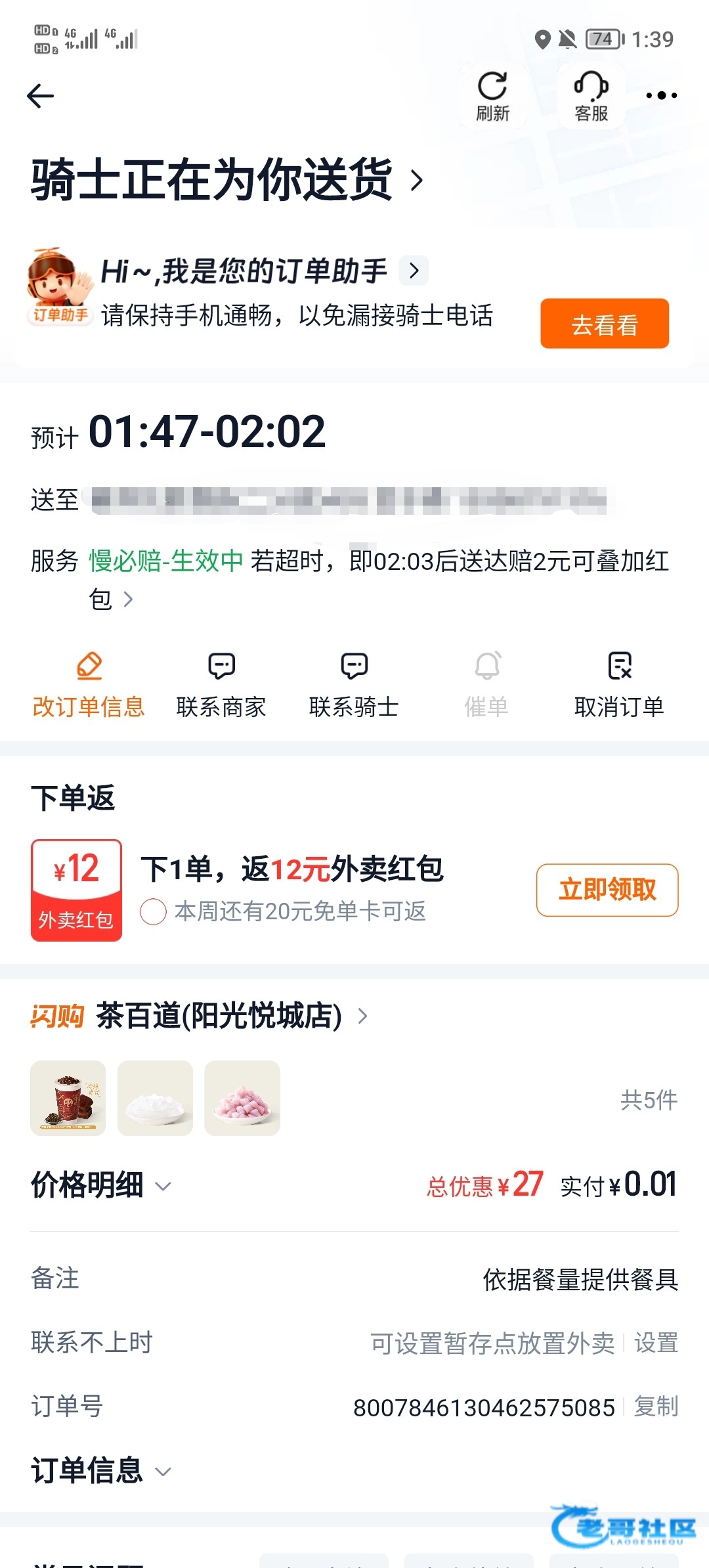The image size is (709, 1568).
Task: Open the order assistant chevron
Action: [x=414, y=271]
